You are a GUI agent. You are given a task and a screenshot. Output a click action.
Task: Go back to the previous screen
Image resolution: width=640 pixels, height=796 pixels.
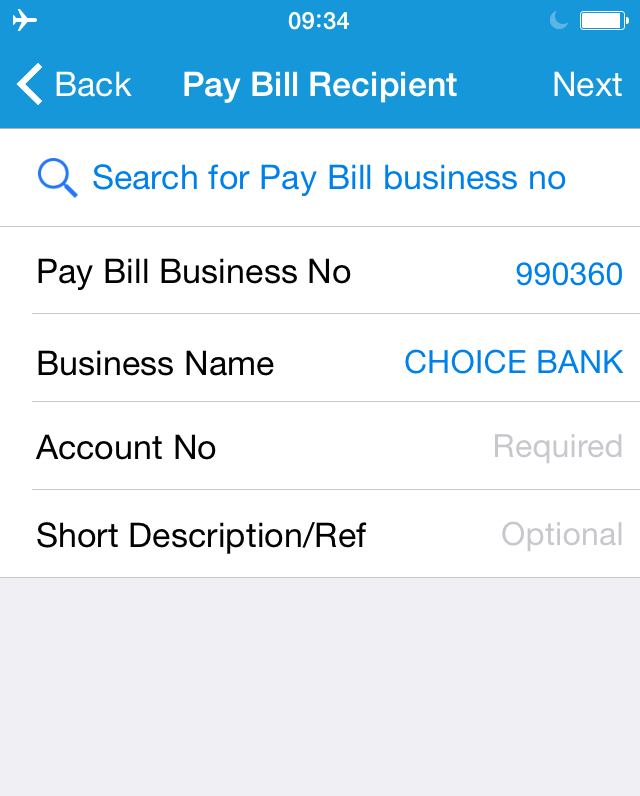[x=75, y=85]
